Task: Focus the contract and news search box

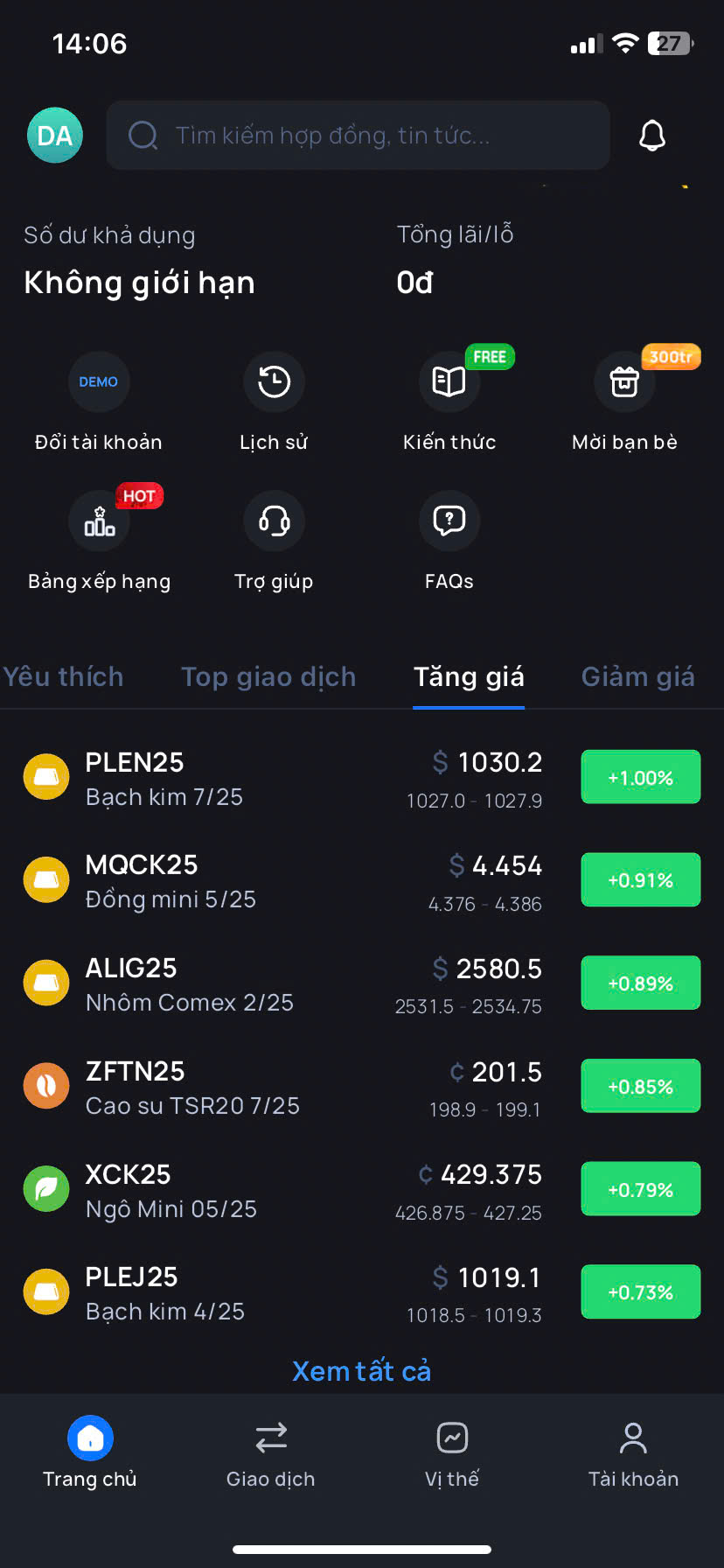Action: click(358, 136)
